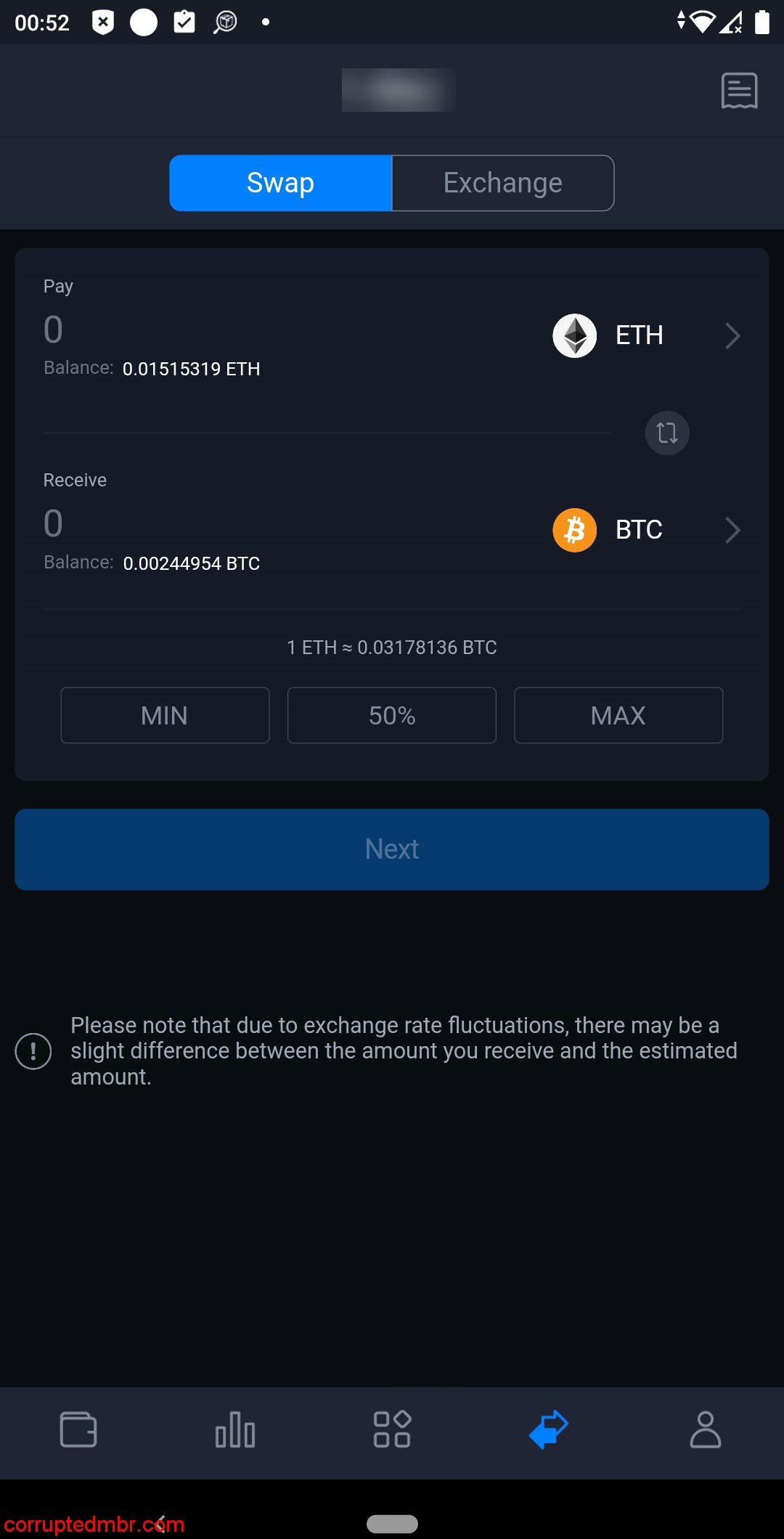The height and width of the screenshot is (1539, 784).
Task: Go to the markets chart tab
Action: click(x=235, y=1429)
